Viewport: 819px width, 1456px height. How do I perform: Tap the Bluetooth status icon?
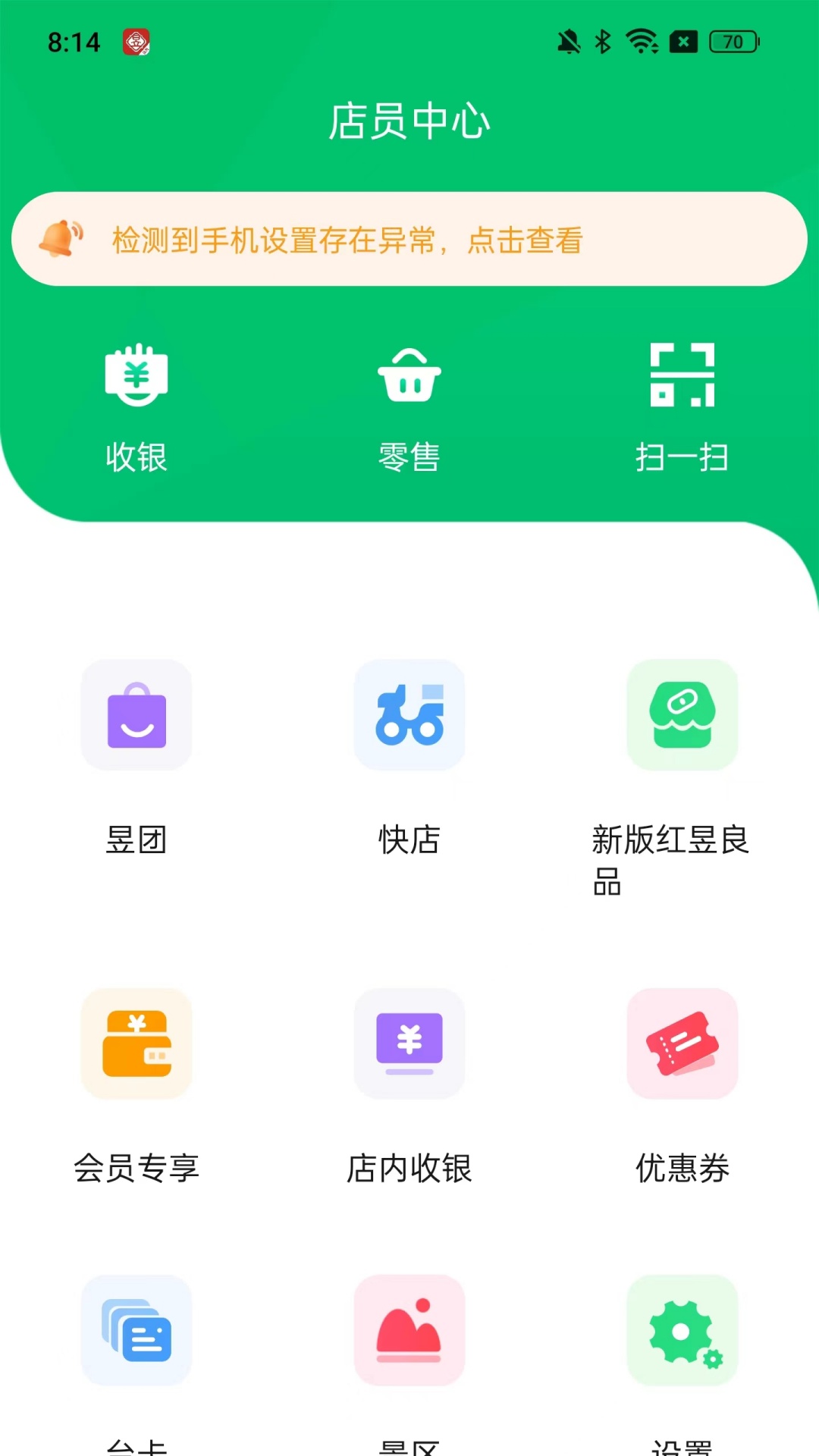click(x=603, y=42)
